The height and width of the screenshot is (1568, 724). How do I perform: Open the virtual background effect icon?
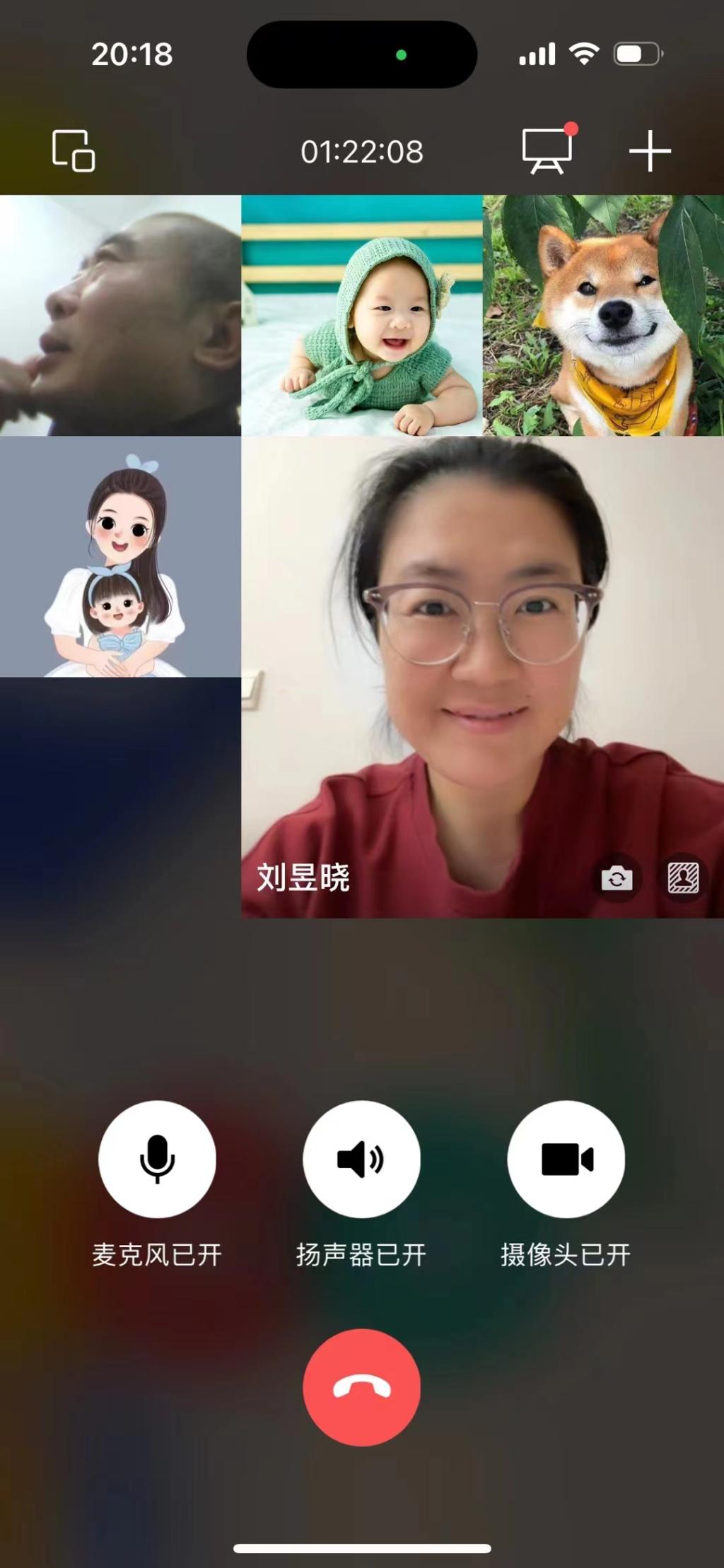coord(683,878)
